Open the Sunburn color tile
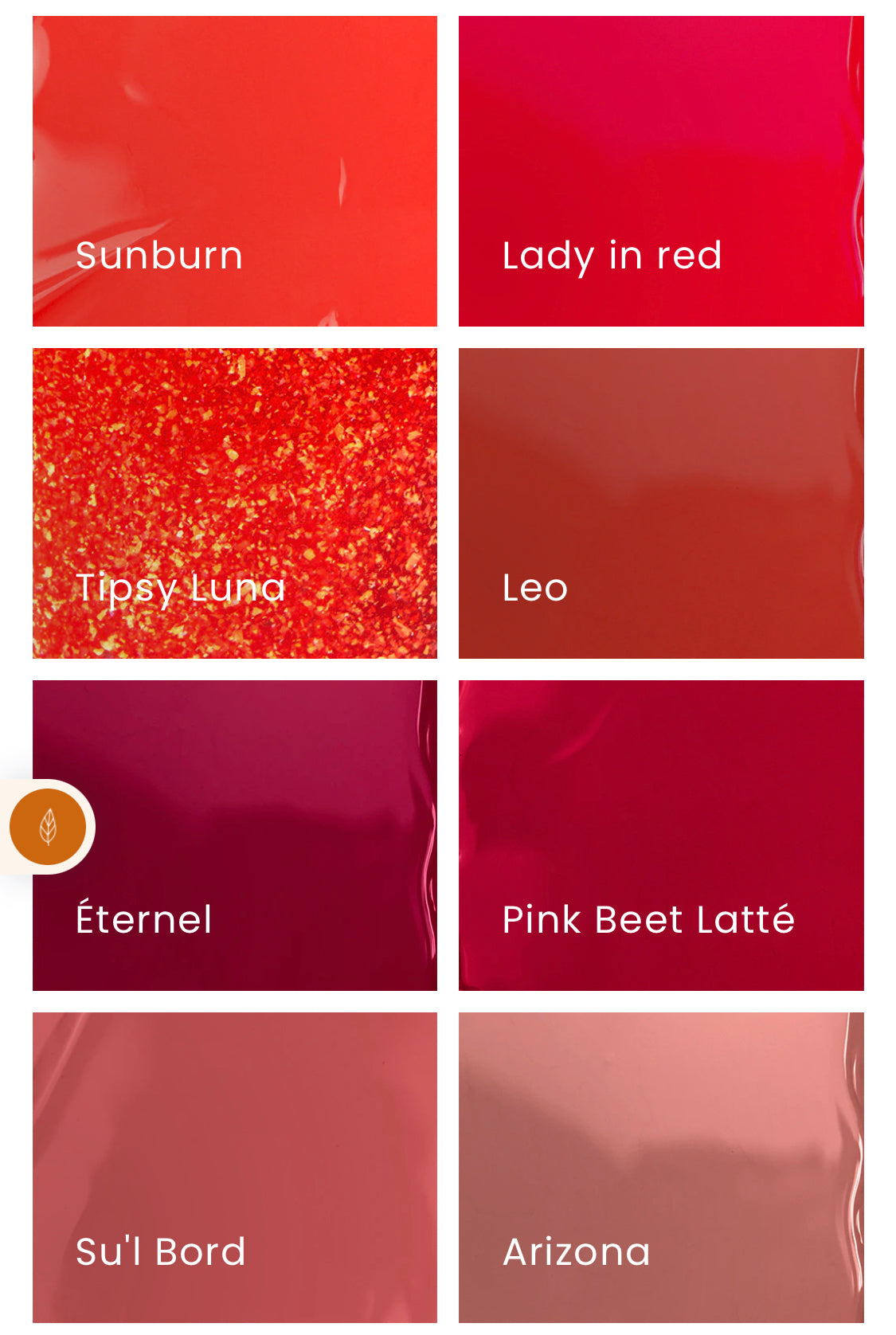This screenshot has height=1335, width=896. pos(235,171)
